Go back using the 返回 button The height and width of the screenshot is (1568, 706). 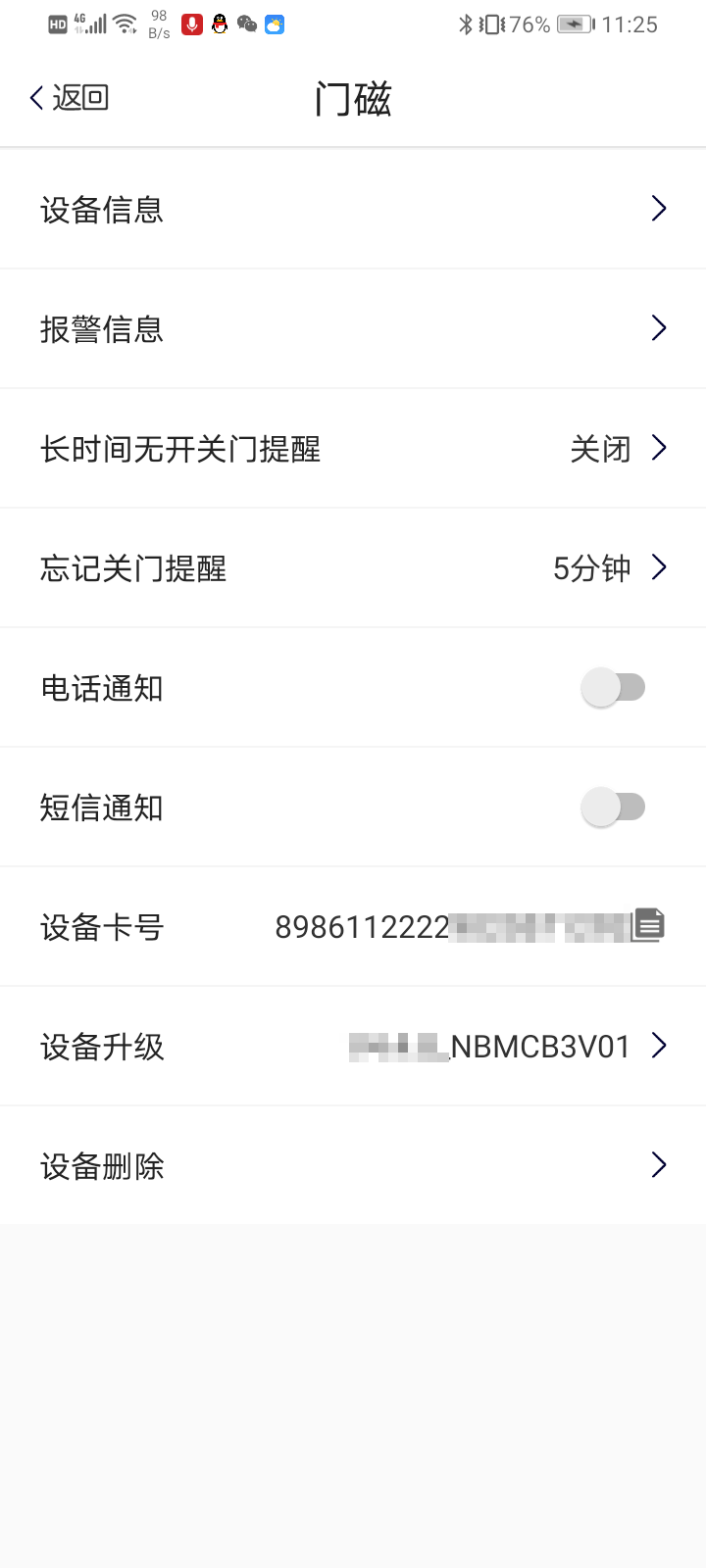pos(69,98)
